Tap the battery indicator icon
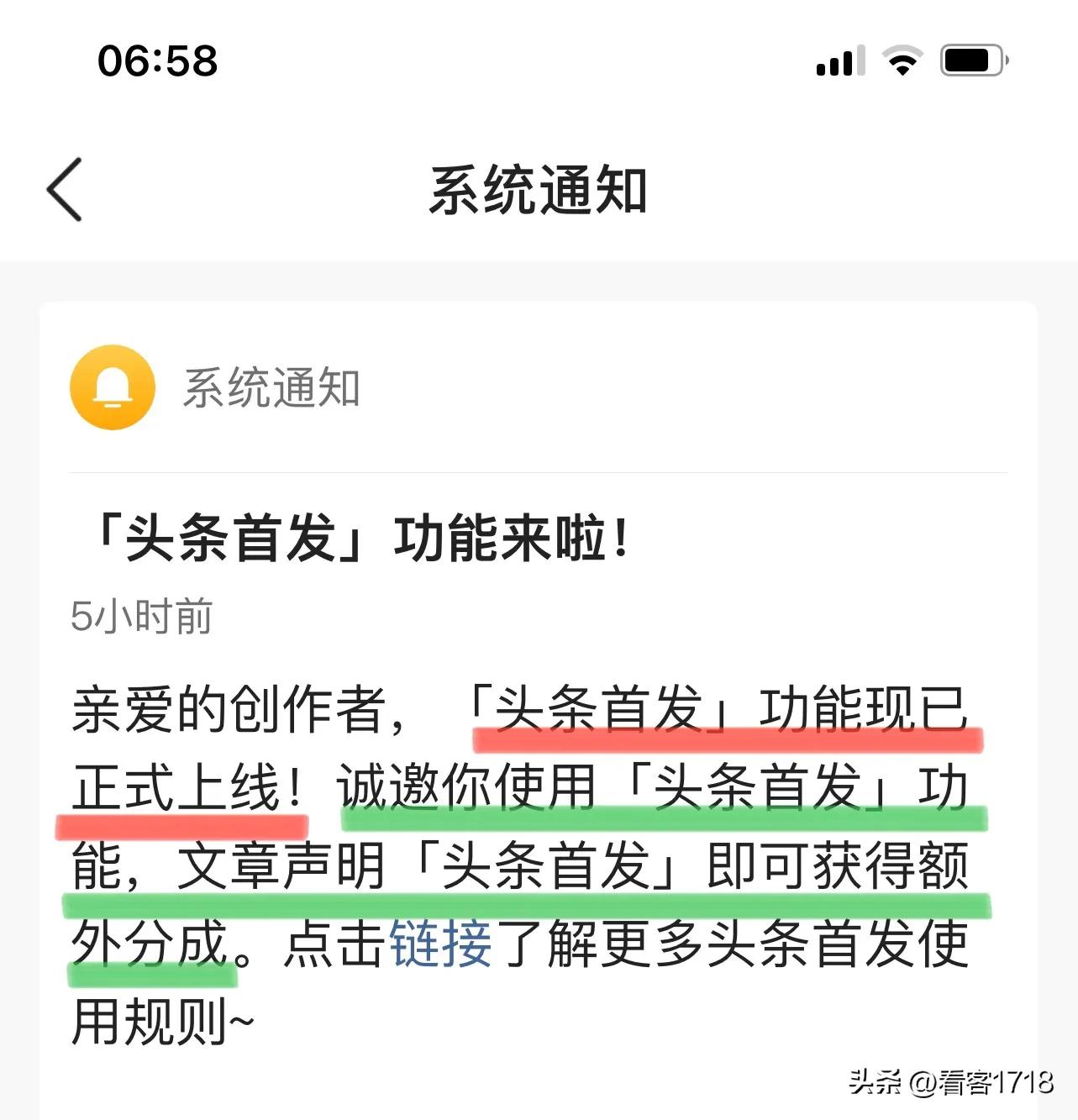 (x=972, y=59)
